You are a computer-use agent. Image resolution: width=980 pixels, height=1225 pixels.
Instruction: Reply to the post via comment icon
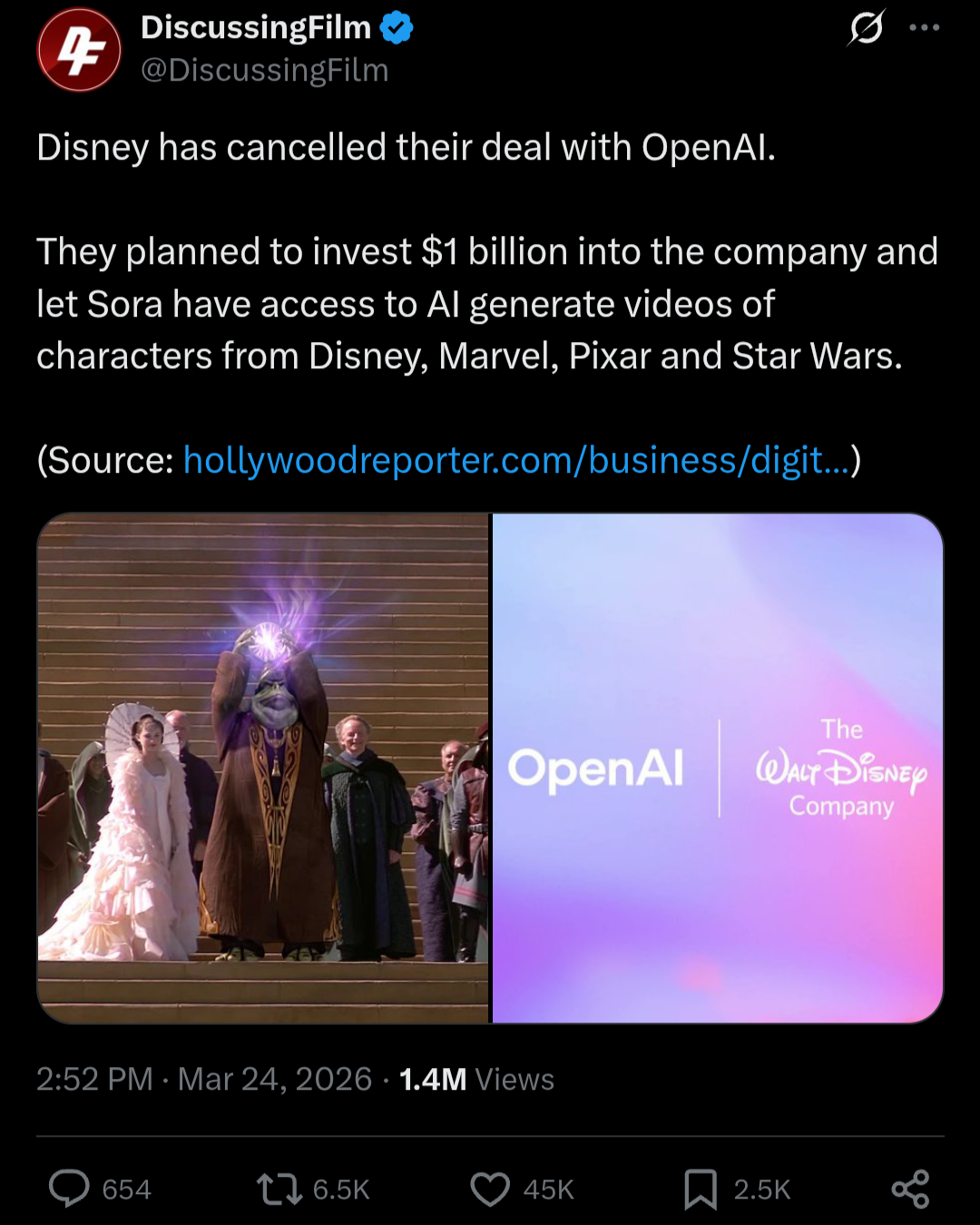point(69,1189)
